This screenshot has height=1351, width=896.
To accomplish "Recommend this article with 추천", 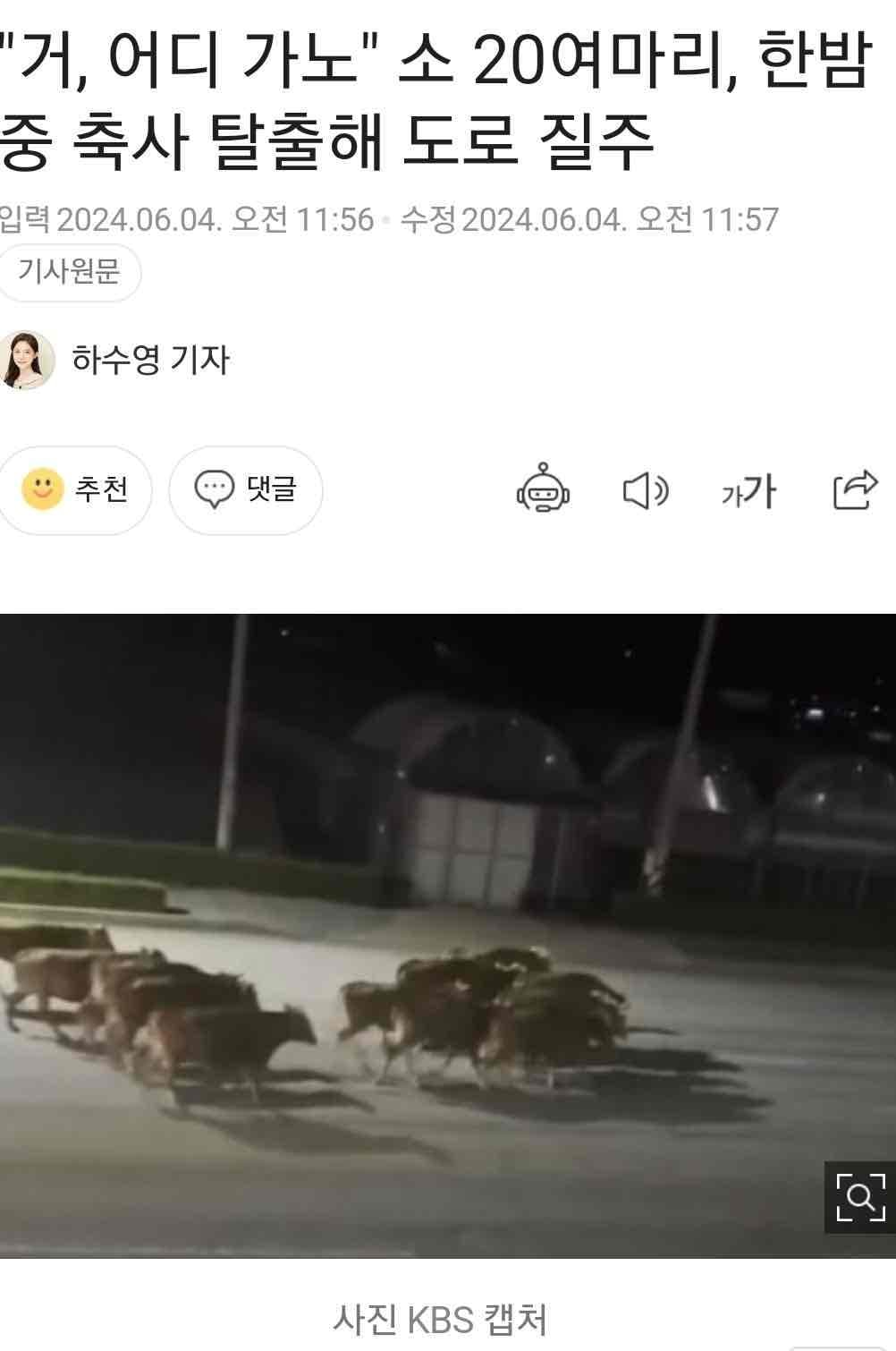I will 75,489.
